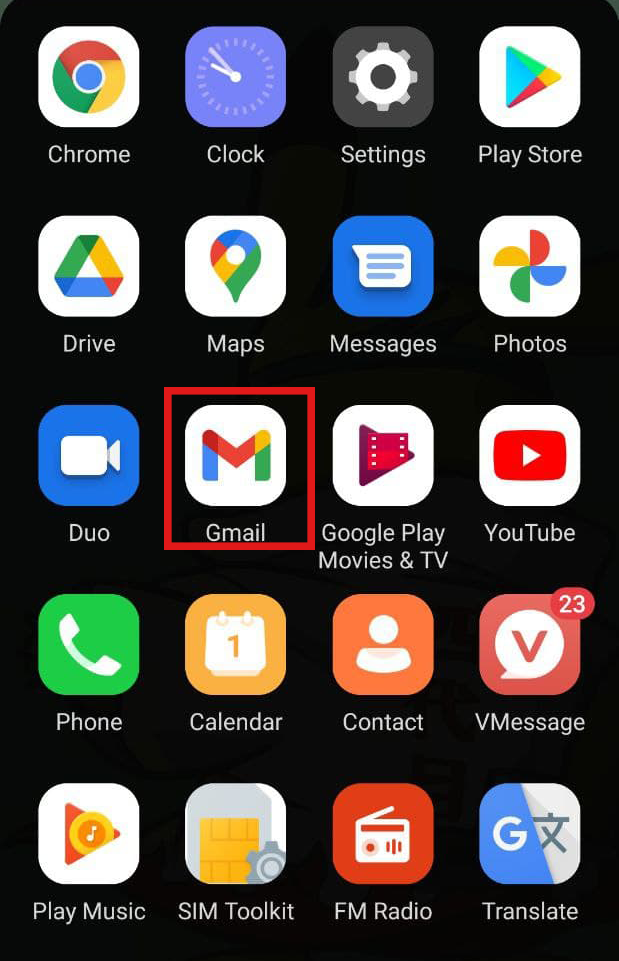Launch Maps
Screen dimensions: 619x961
pos(236,266)
